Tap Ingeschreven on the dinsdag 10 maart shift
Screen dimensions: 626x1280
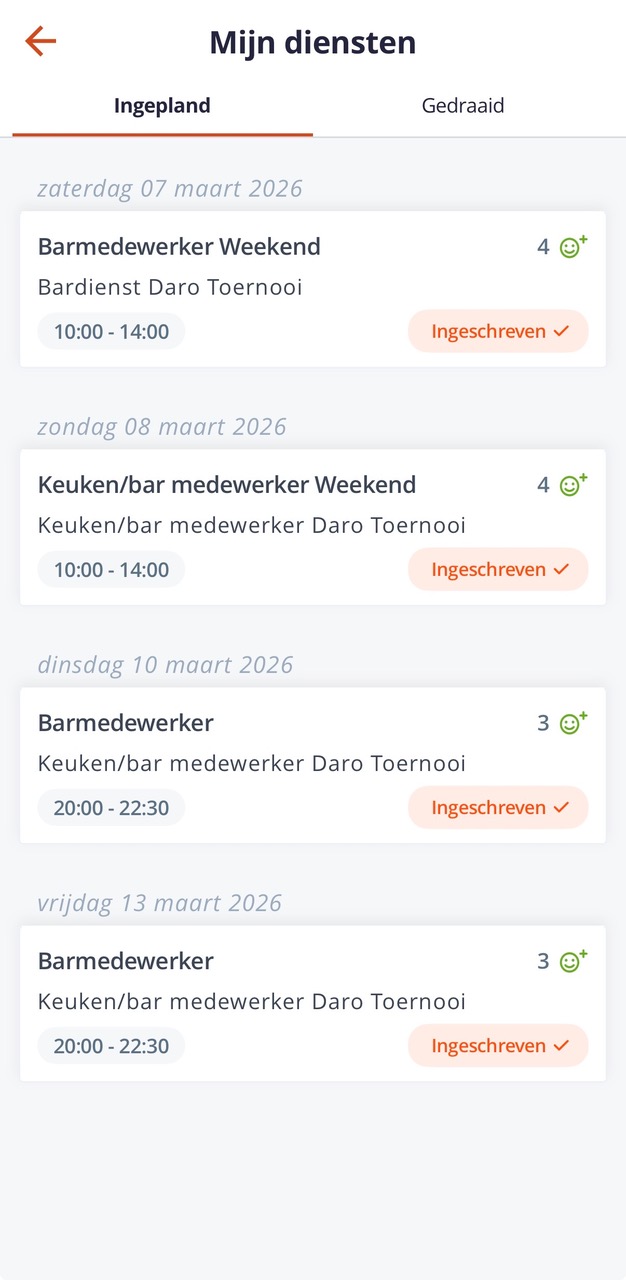(x=498, y=807)
